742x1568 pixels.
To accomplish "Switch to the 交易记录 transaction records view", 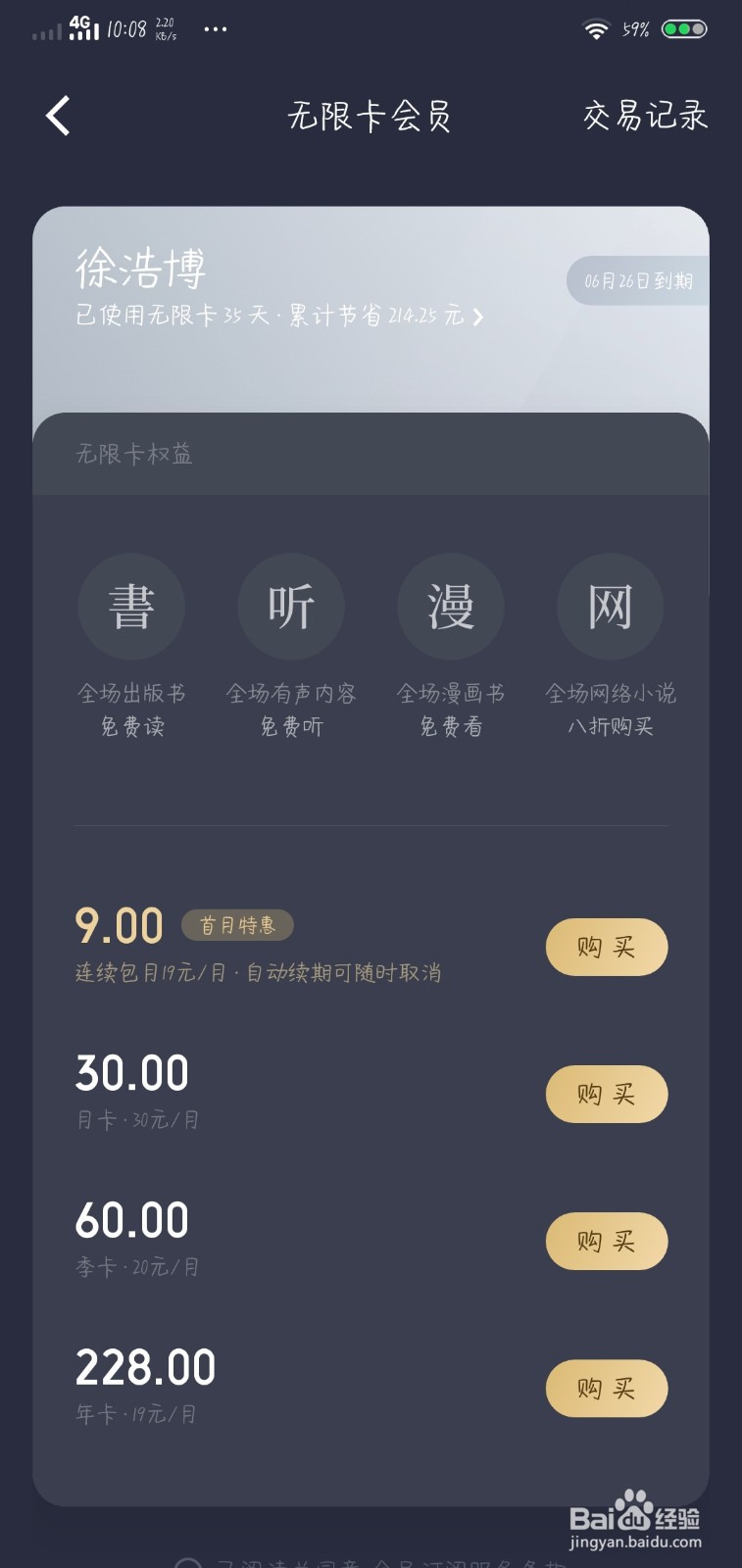I will point(642,115).
